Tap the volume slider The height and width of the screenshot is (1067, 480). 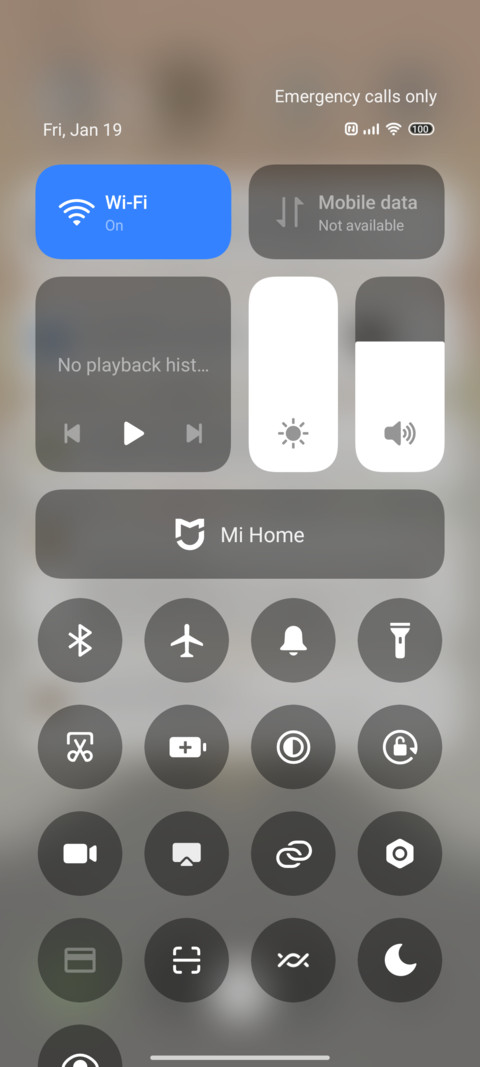pyautogui.click(x=400, y=374)
